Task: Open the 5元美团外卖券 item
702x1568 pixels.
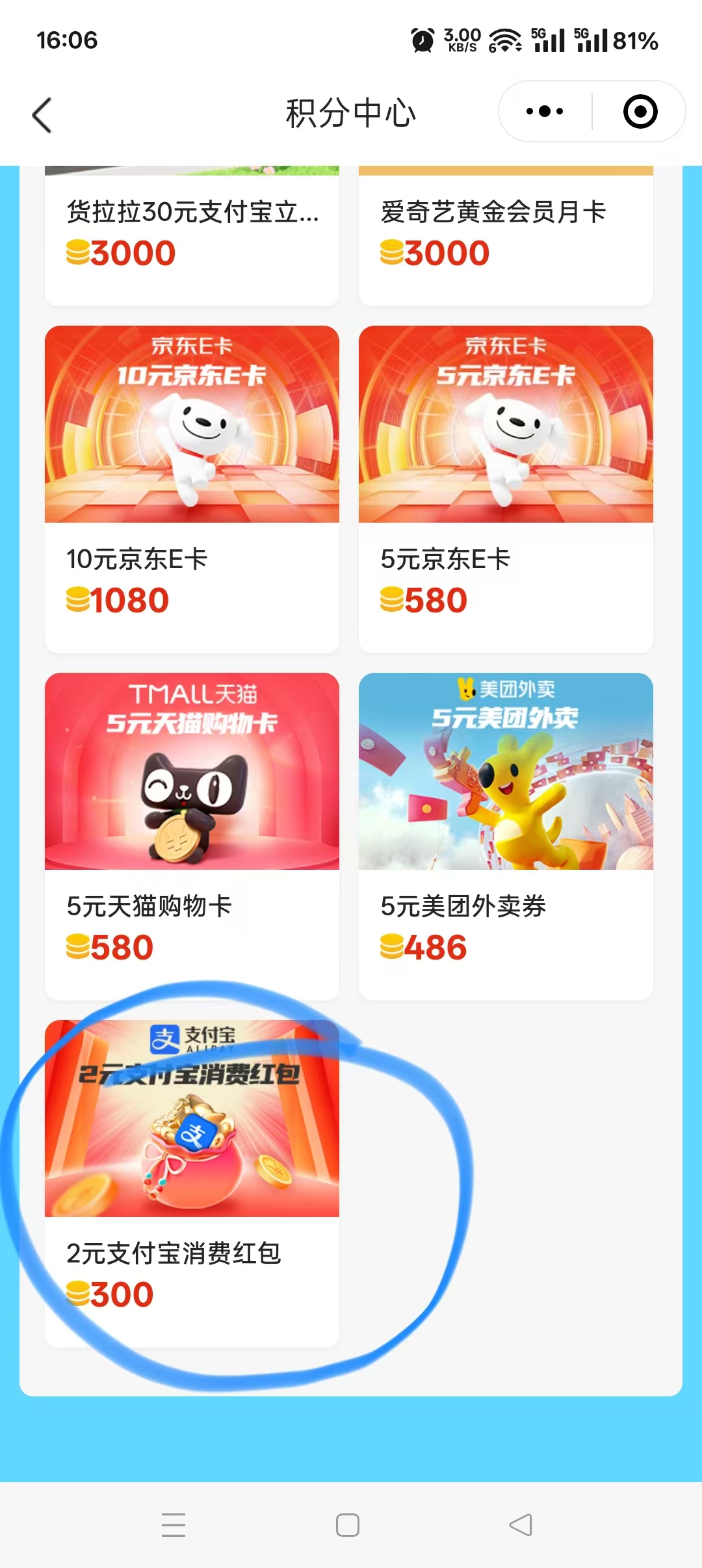Action: pyautogui.click(x=506, y=835)
